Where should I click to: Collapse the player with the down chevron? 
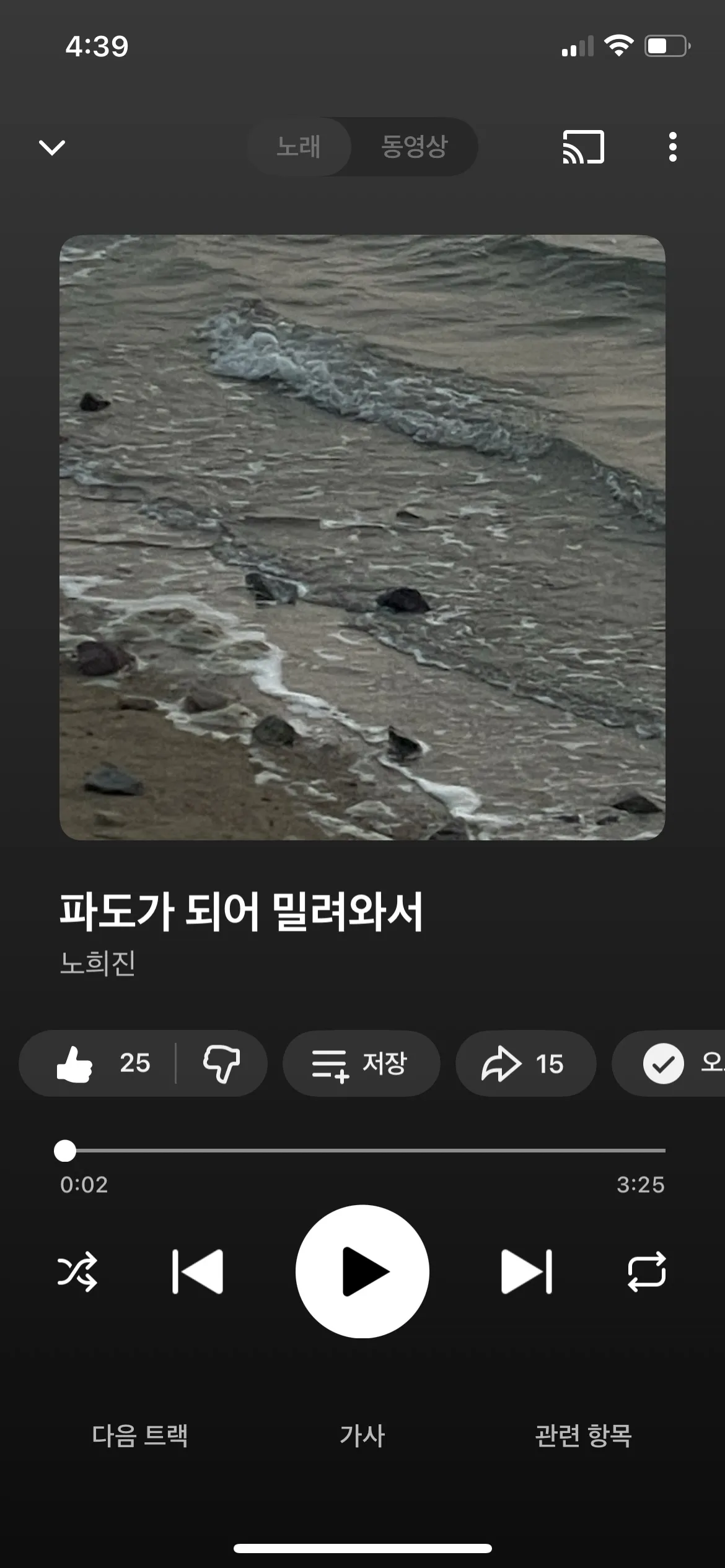click(x=52, y=147)
